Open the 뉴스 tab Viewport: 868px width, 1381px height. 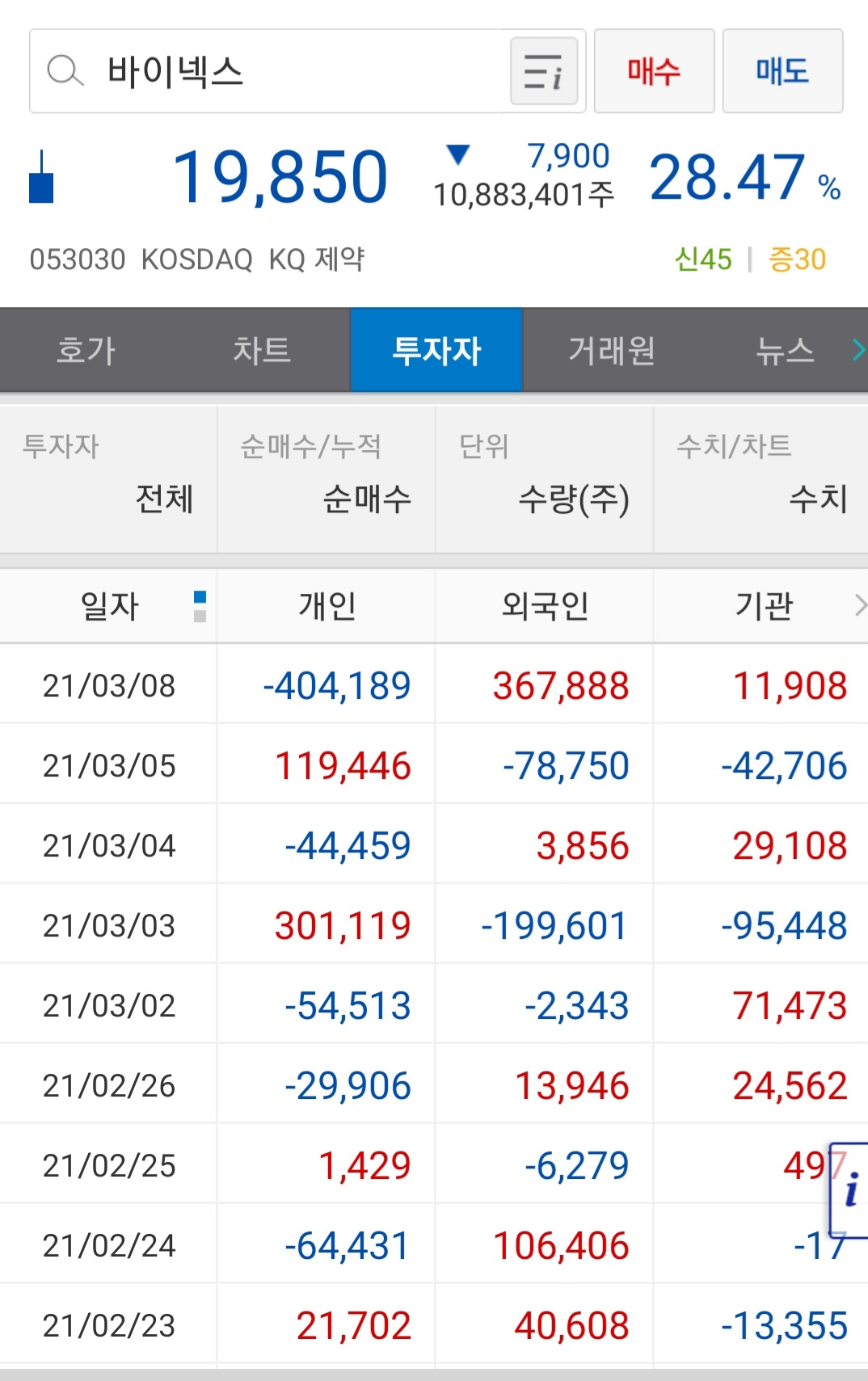pos(784,351)
